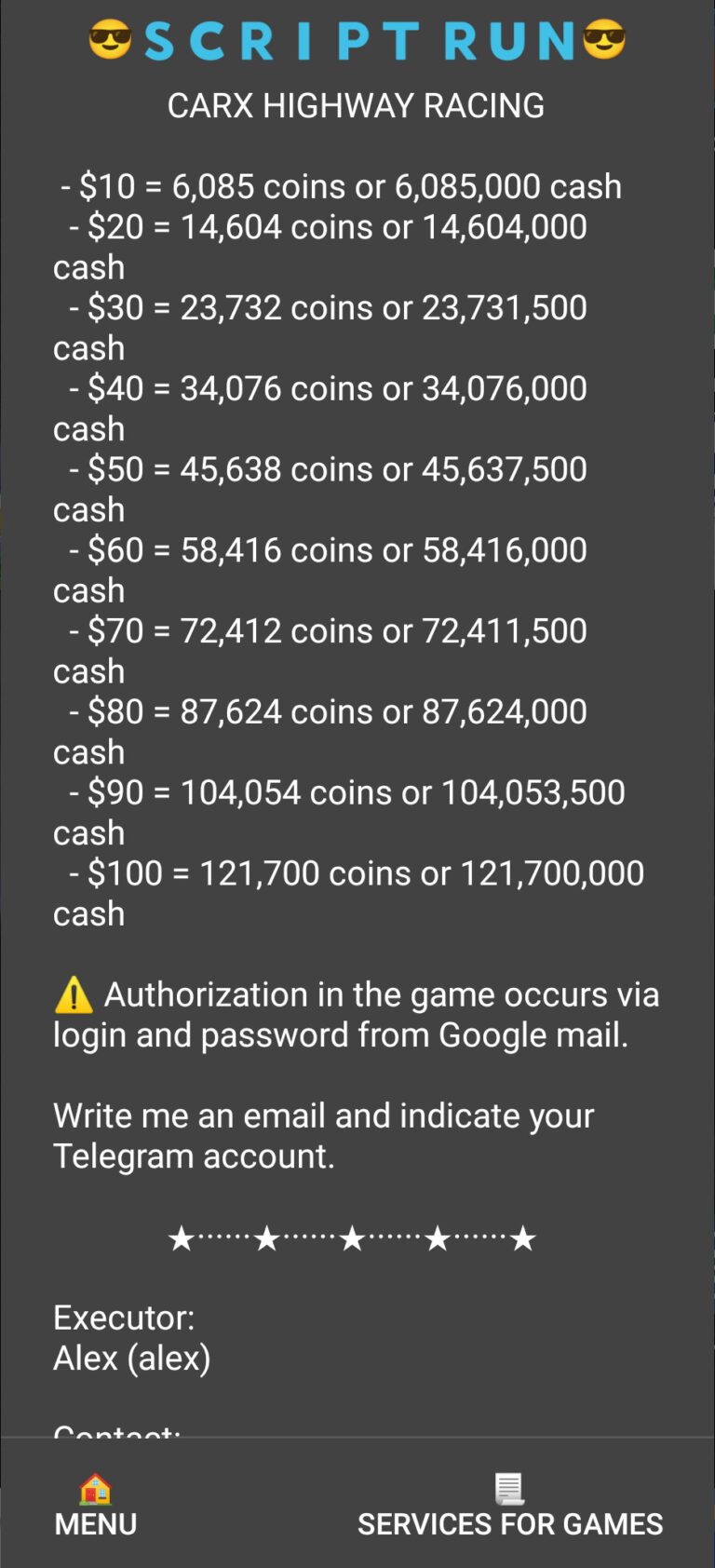The height and width of the screenshot is (1568, 715).
Task: Click the SCRIPT RUN header text
Action: pos(357,37)
